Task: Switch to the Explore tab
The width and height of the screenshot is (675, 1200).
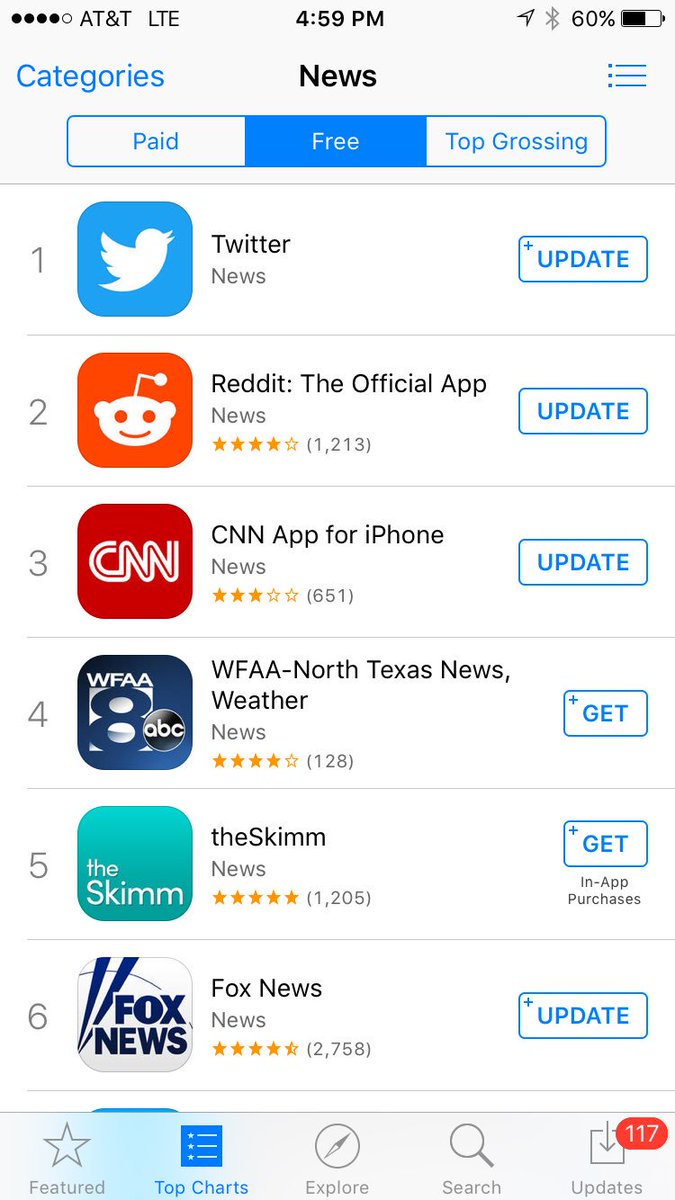Action: [337, 1159]
